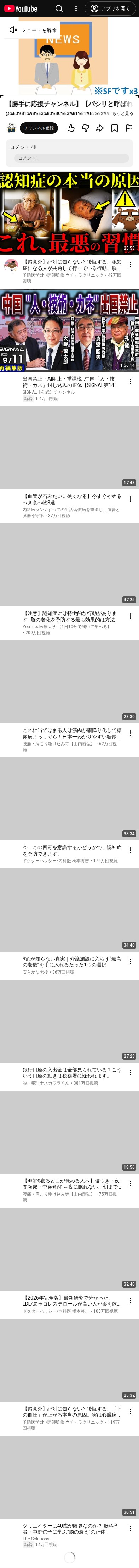Like this video
This screenshot has height=1568, width=139.
tap(71, 128)
